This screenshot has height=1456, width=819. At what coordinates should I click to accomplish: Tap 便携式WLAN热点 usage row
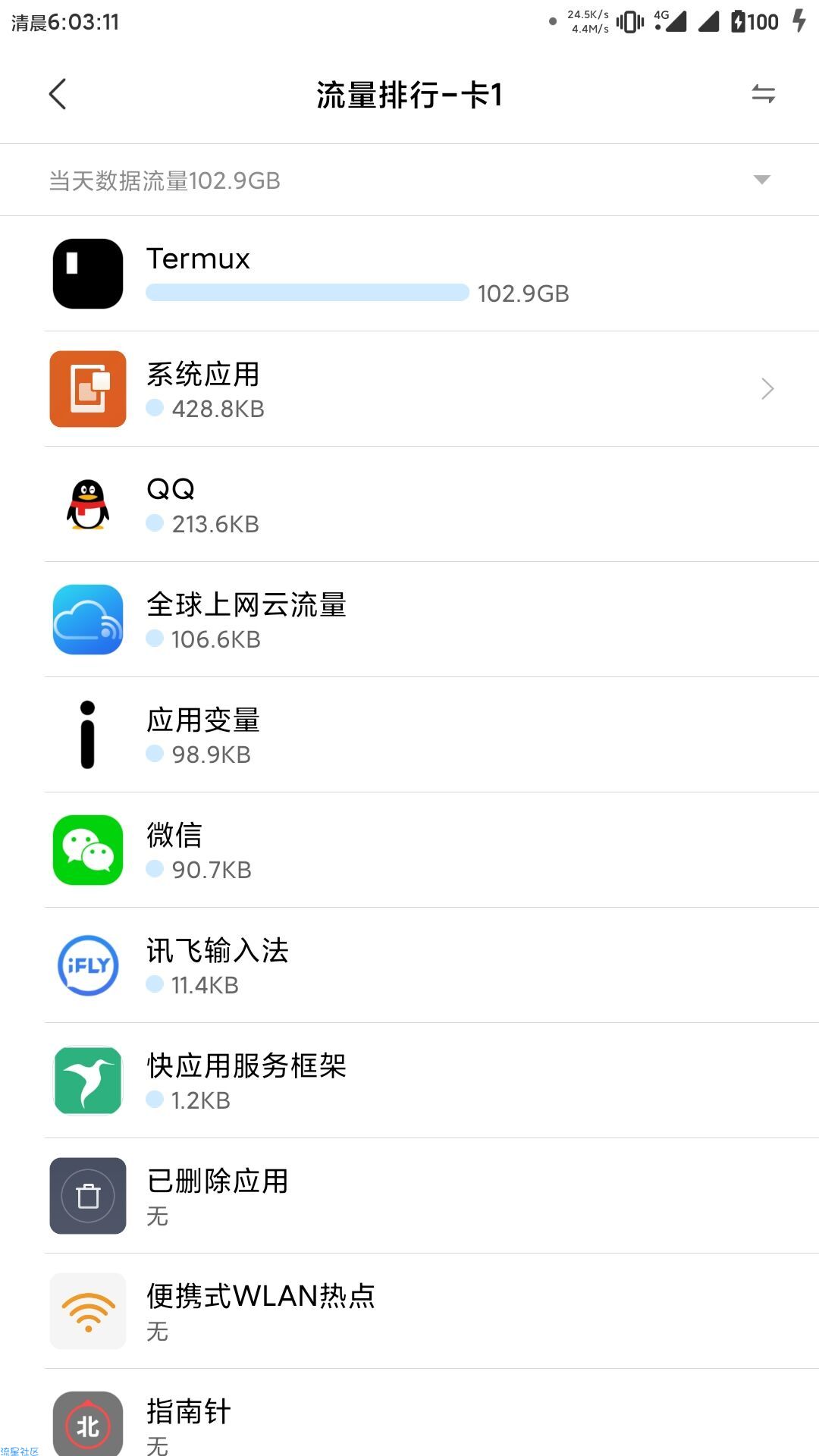click(x=409, y=1311)
